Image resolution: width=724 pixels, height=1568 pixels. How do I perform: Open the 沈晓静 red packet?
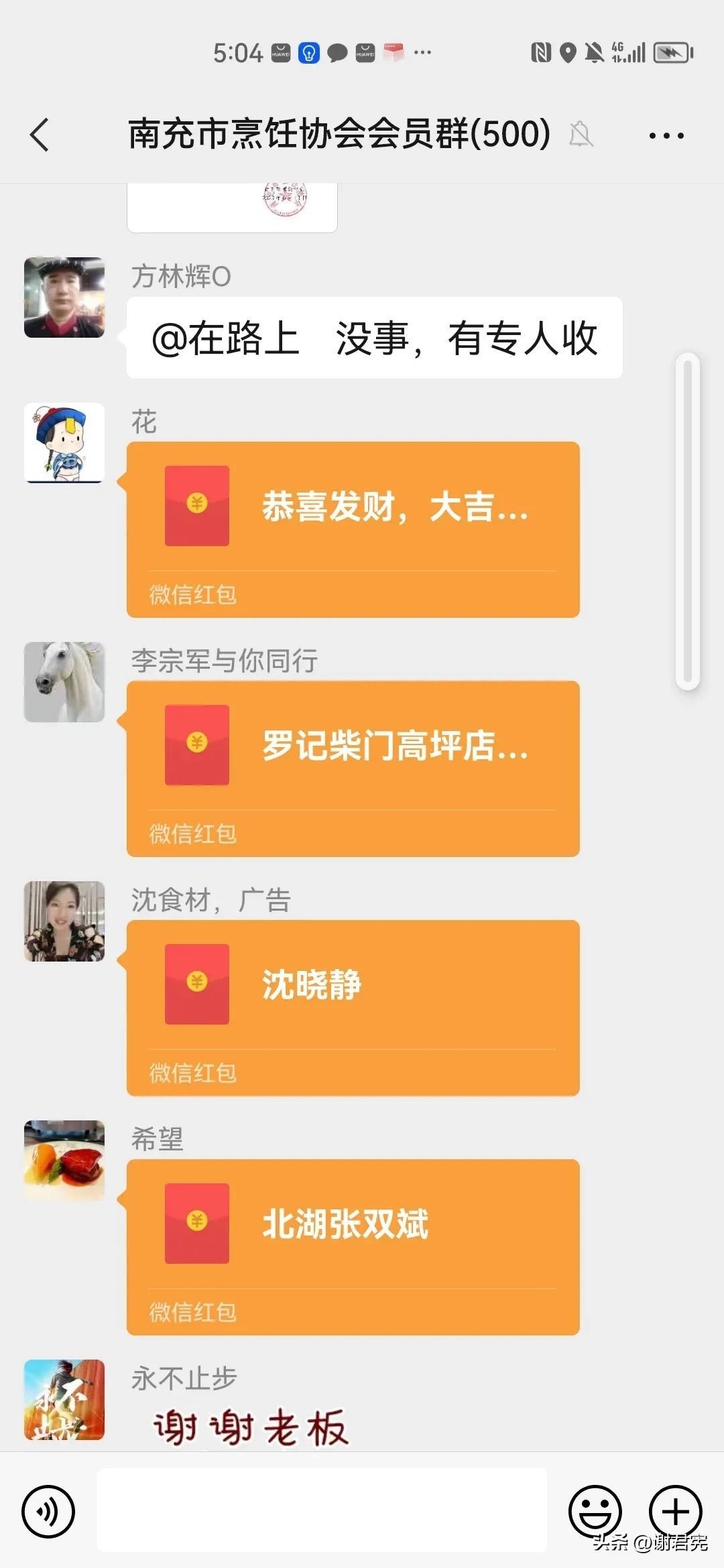click(353, 1007)
